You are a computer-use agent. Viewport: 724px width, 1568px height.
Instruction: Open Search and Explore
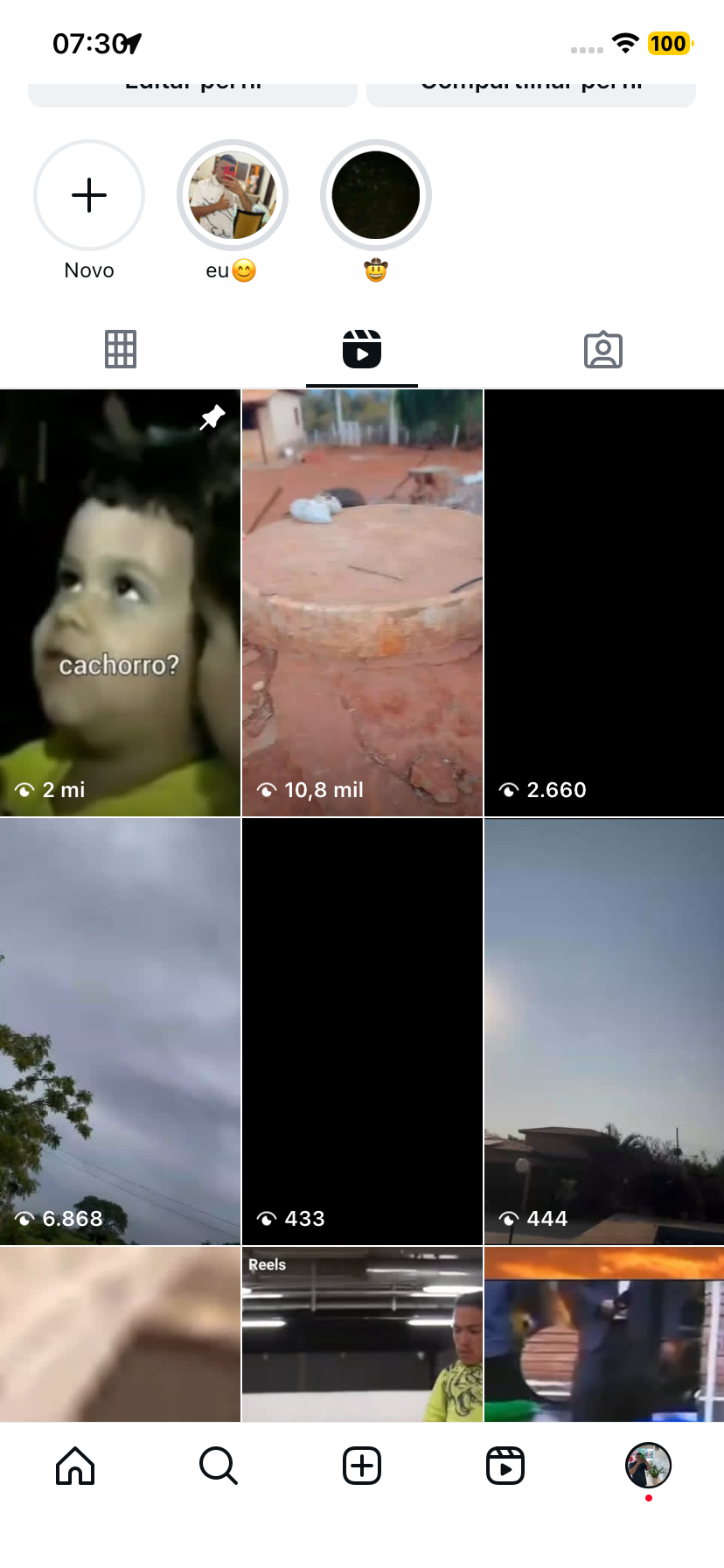[x=219, y=1465]
